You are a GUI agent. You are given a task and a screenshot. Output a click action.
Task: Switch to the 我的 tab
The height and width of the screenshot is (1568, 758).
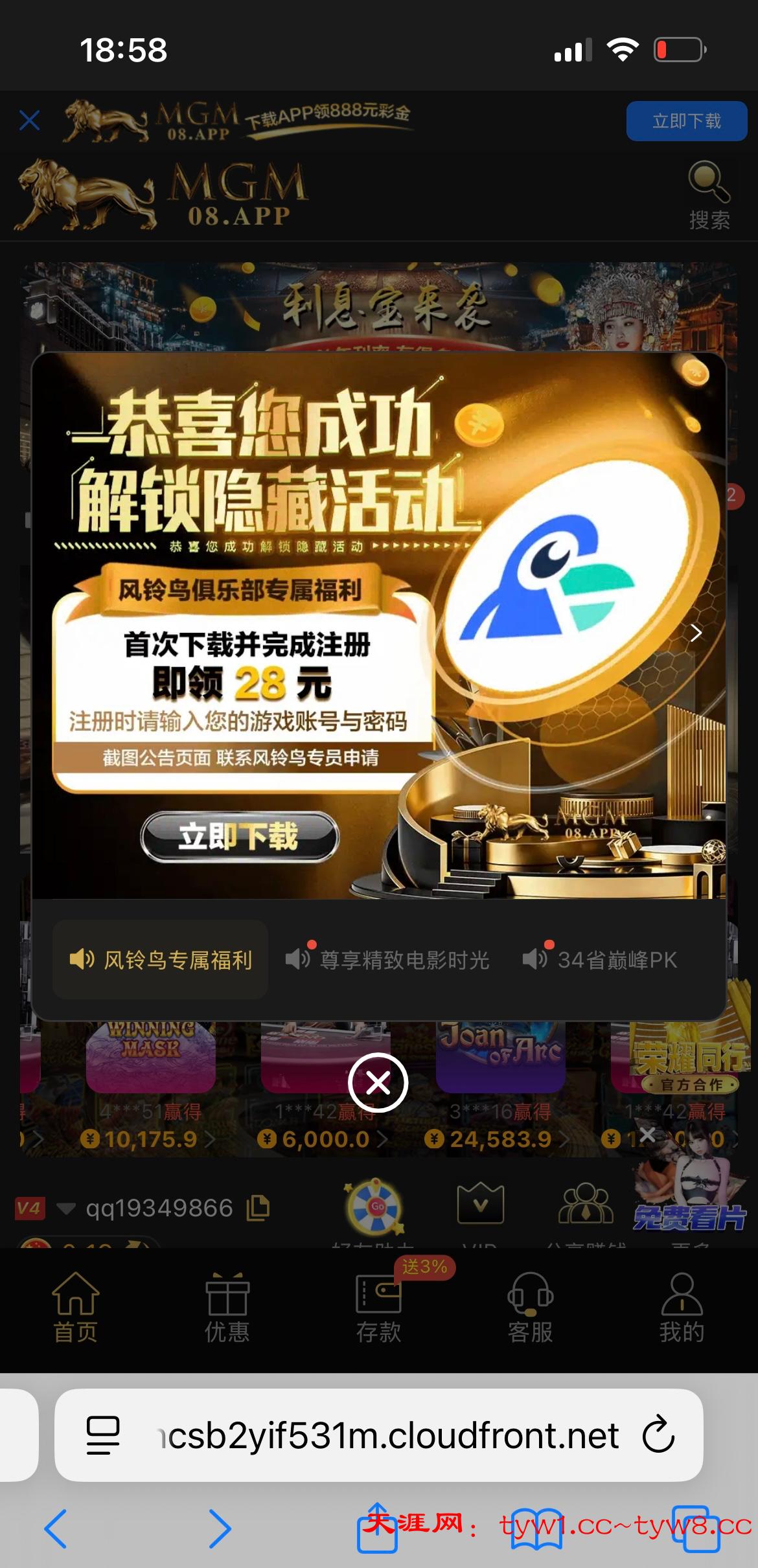pos(682,1307)
